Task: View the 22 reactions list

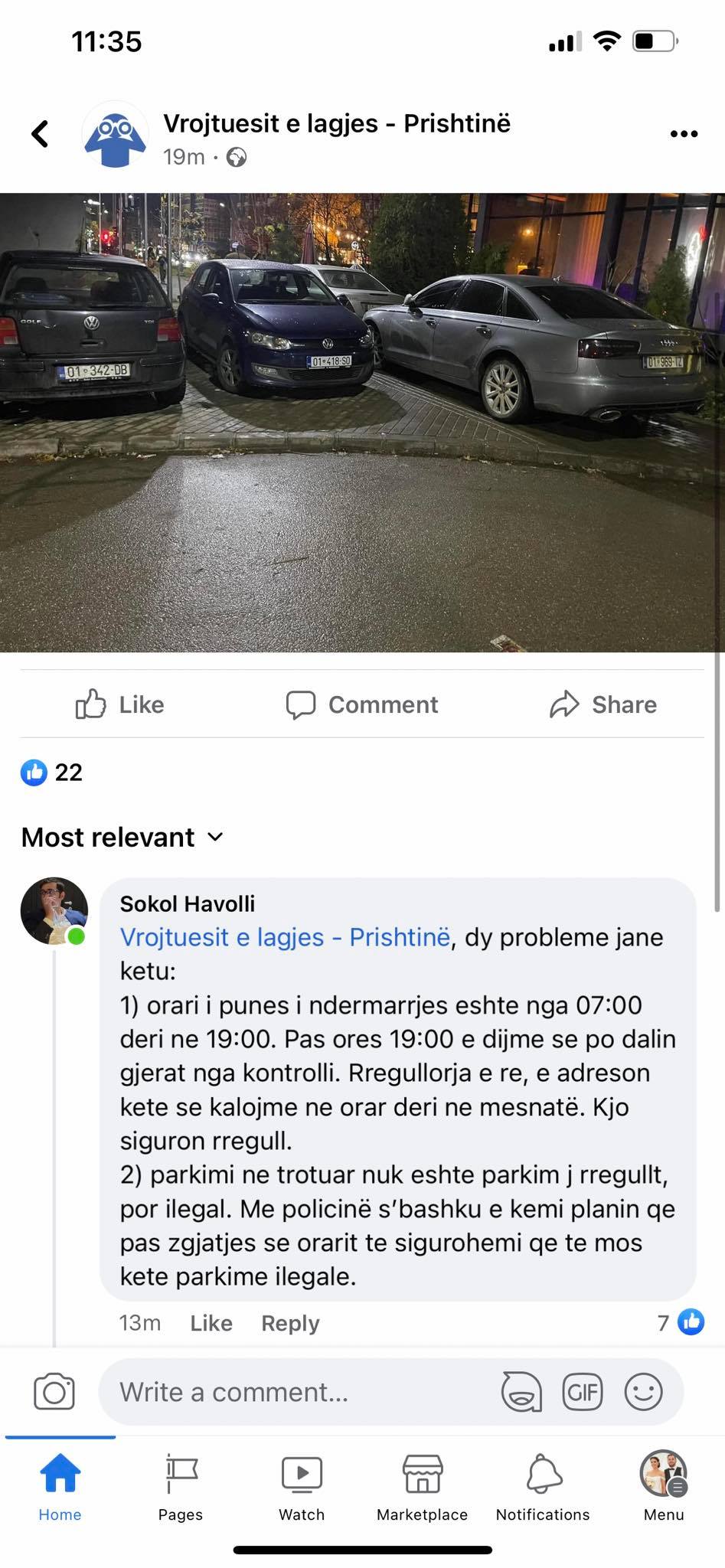Action: (52, 773)
